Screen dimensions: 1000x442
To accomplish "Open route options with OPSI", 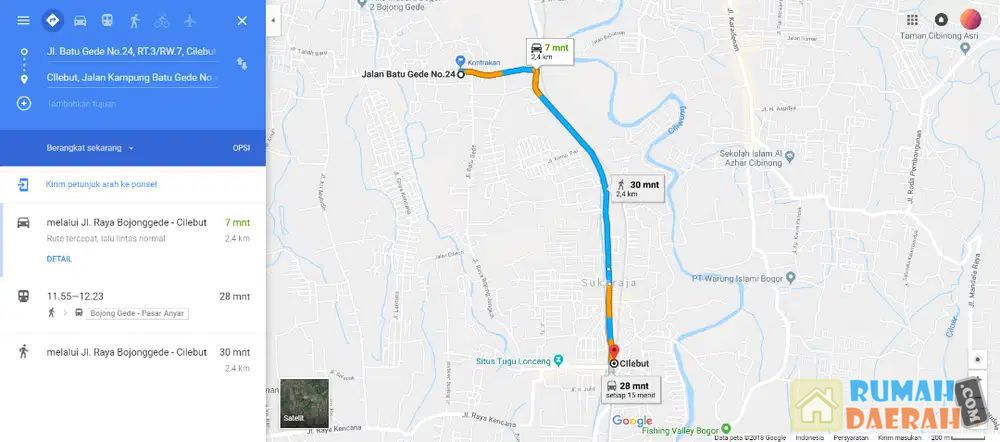I will click(x=240, y=148).
